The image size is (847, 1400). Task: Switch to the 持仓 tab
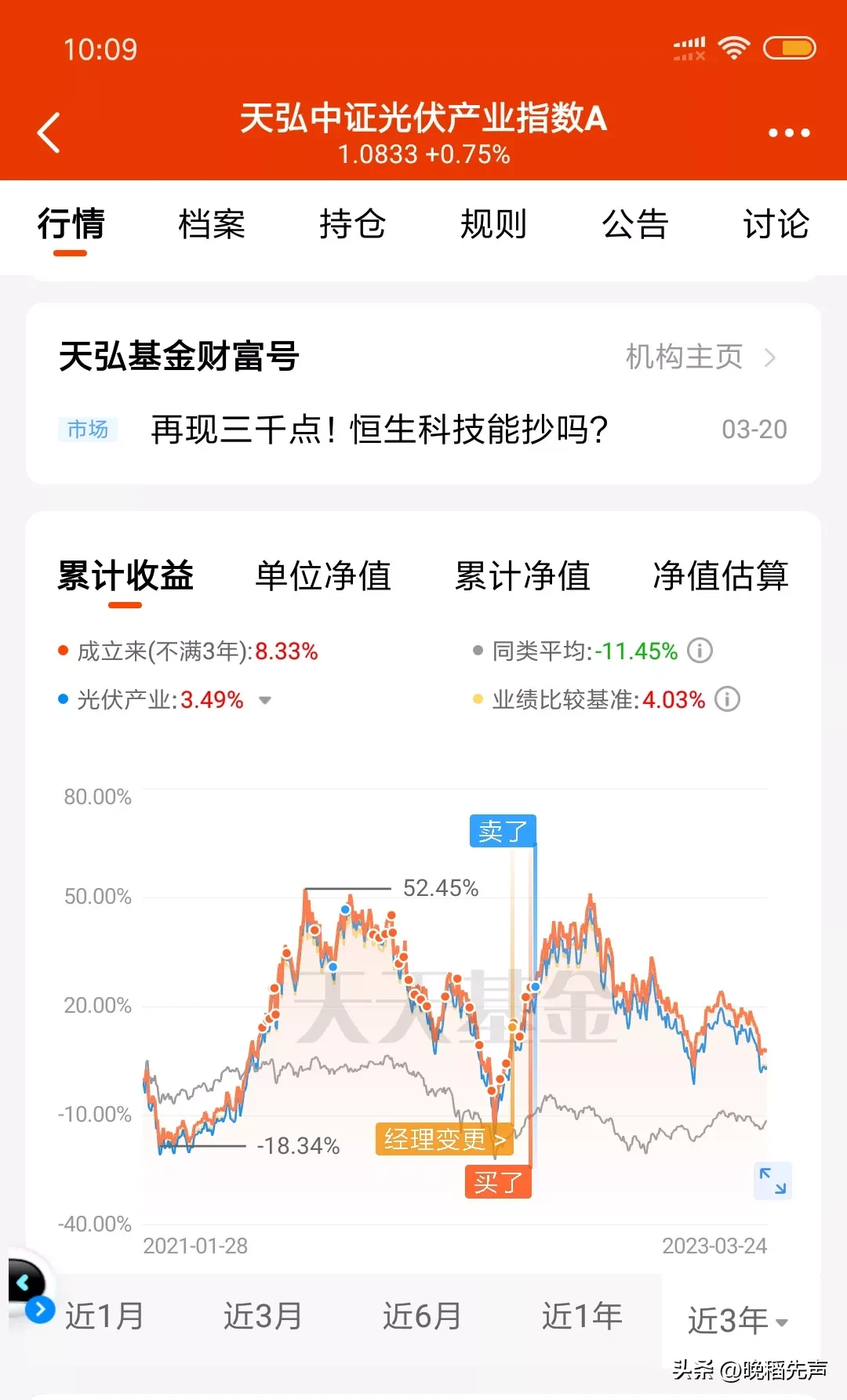click(x=353, y=224)
